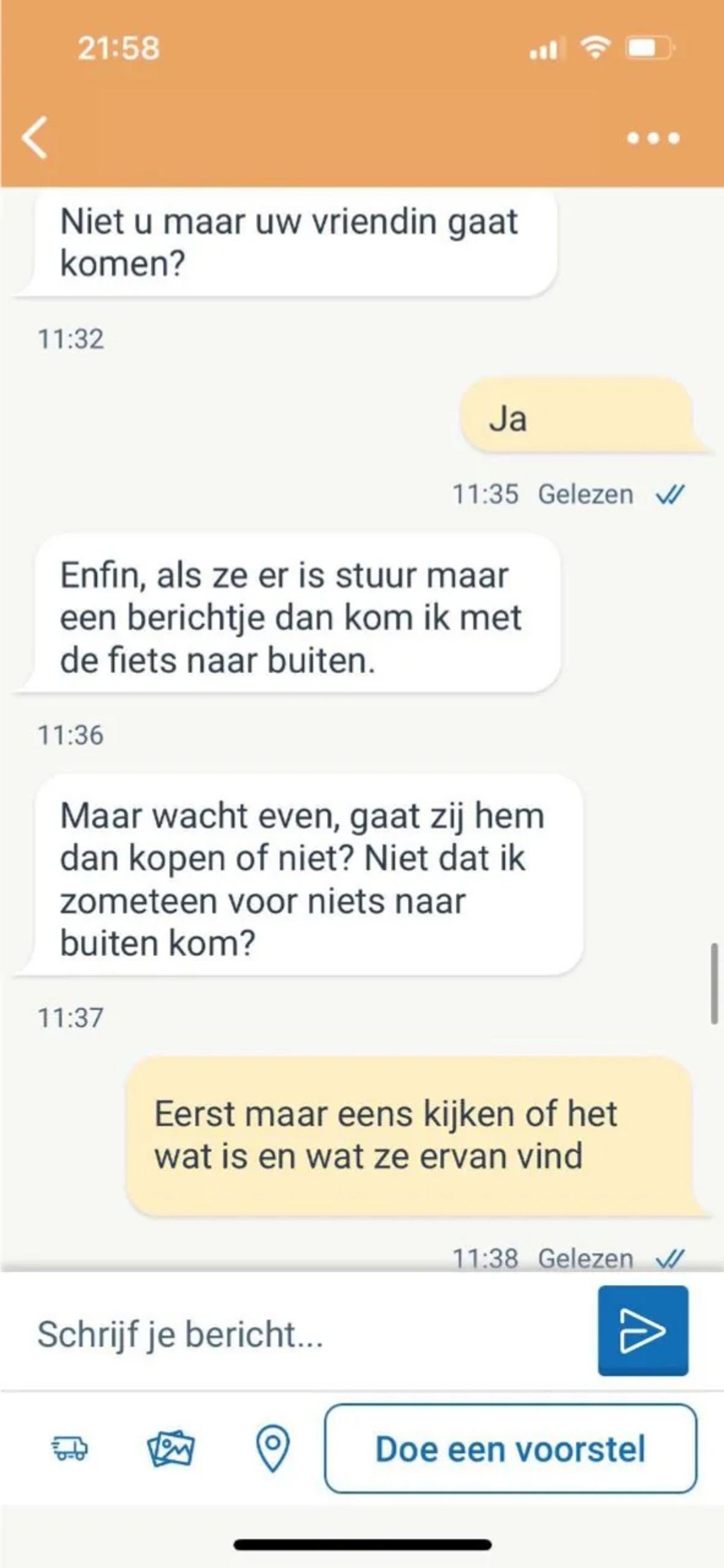Send the message with the blue arrow
Screen dimensions: 724x1568
pyautogui.click(x=643, y=1331)
